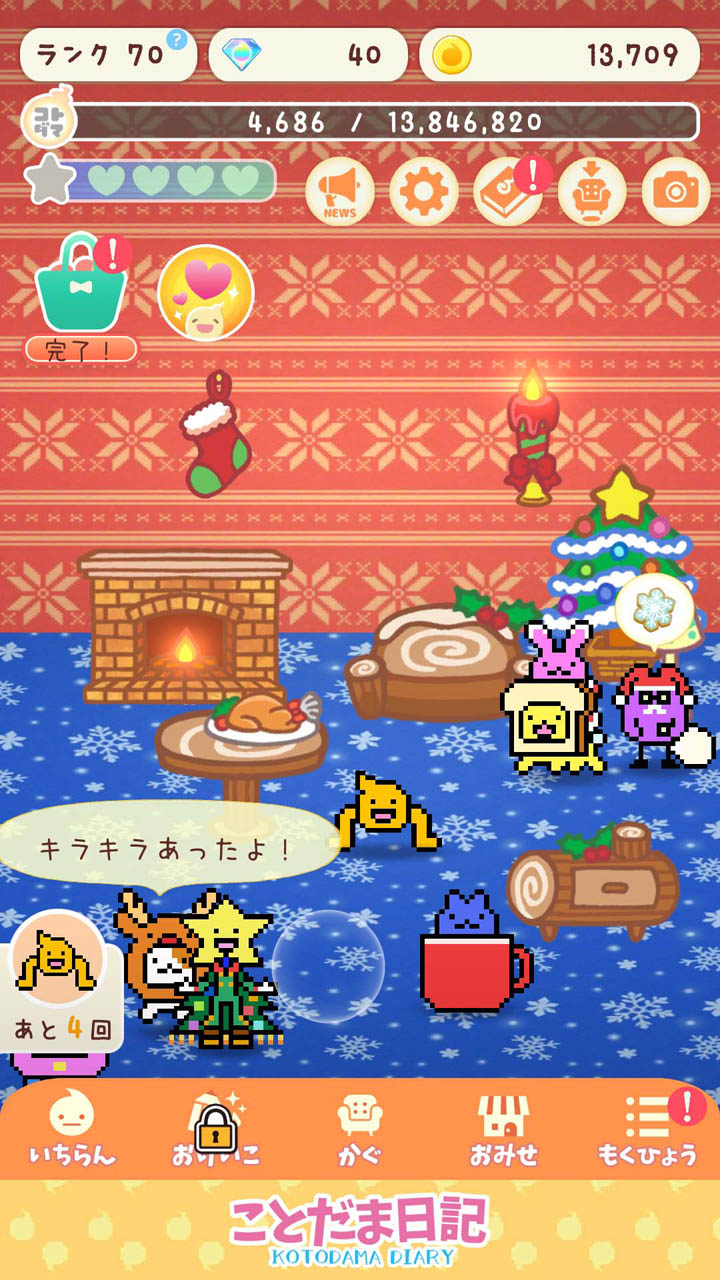Open the おみせ shop tab

[503, 1128]
